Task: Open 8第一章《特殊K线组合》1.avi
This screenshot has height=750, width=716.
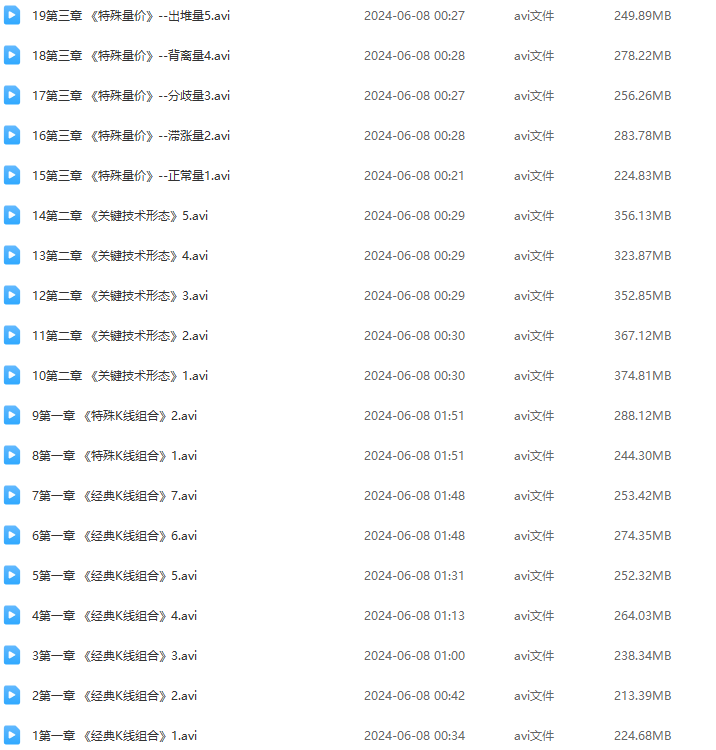Action: [x=114, y=456]
